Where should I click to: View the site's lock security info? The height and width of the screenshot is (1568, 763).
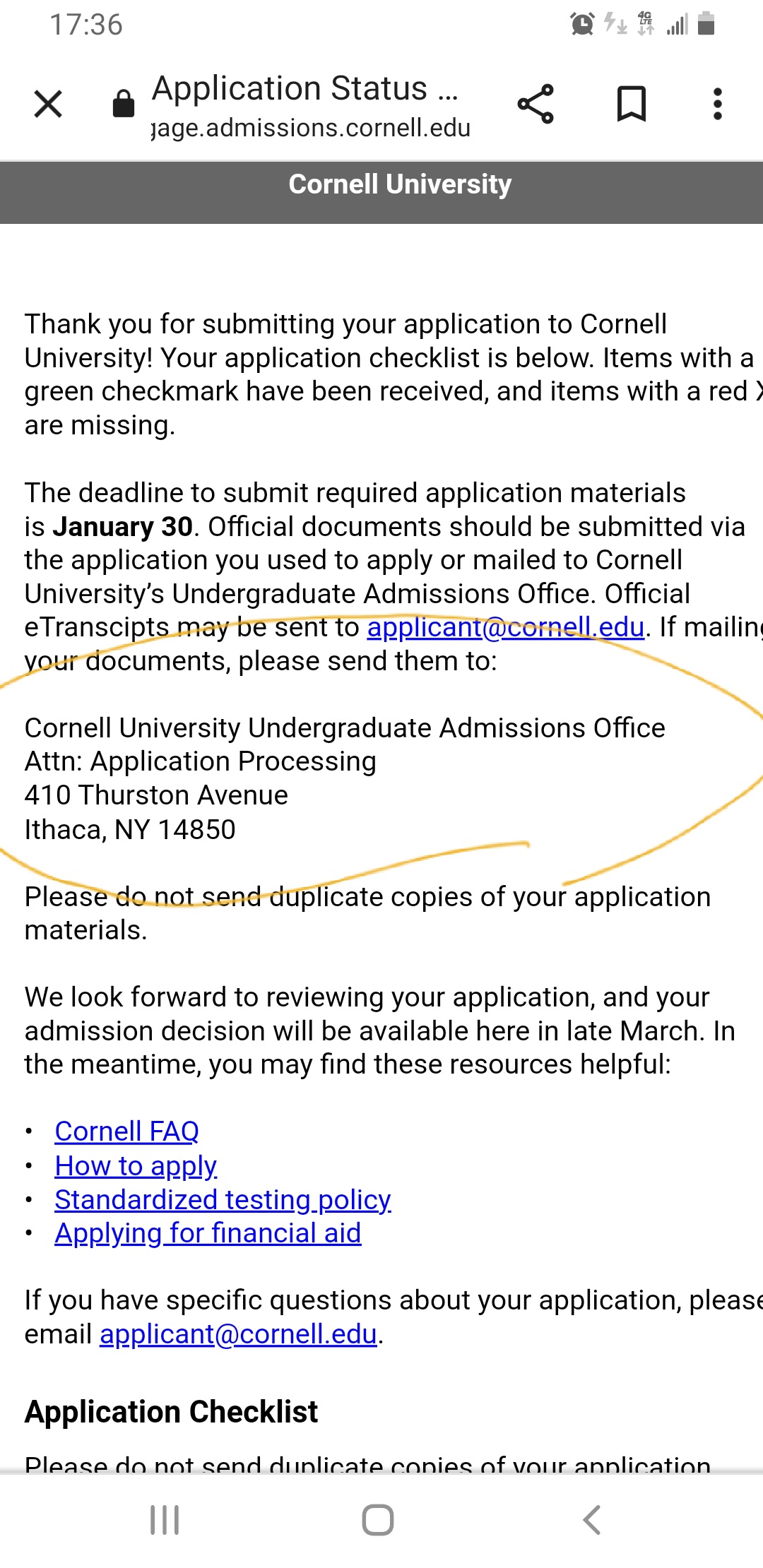[x=124, y=104]
